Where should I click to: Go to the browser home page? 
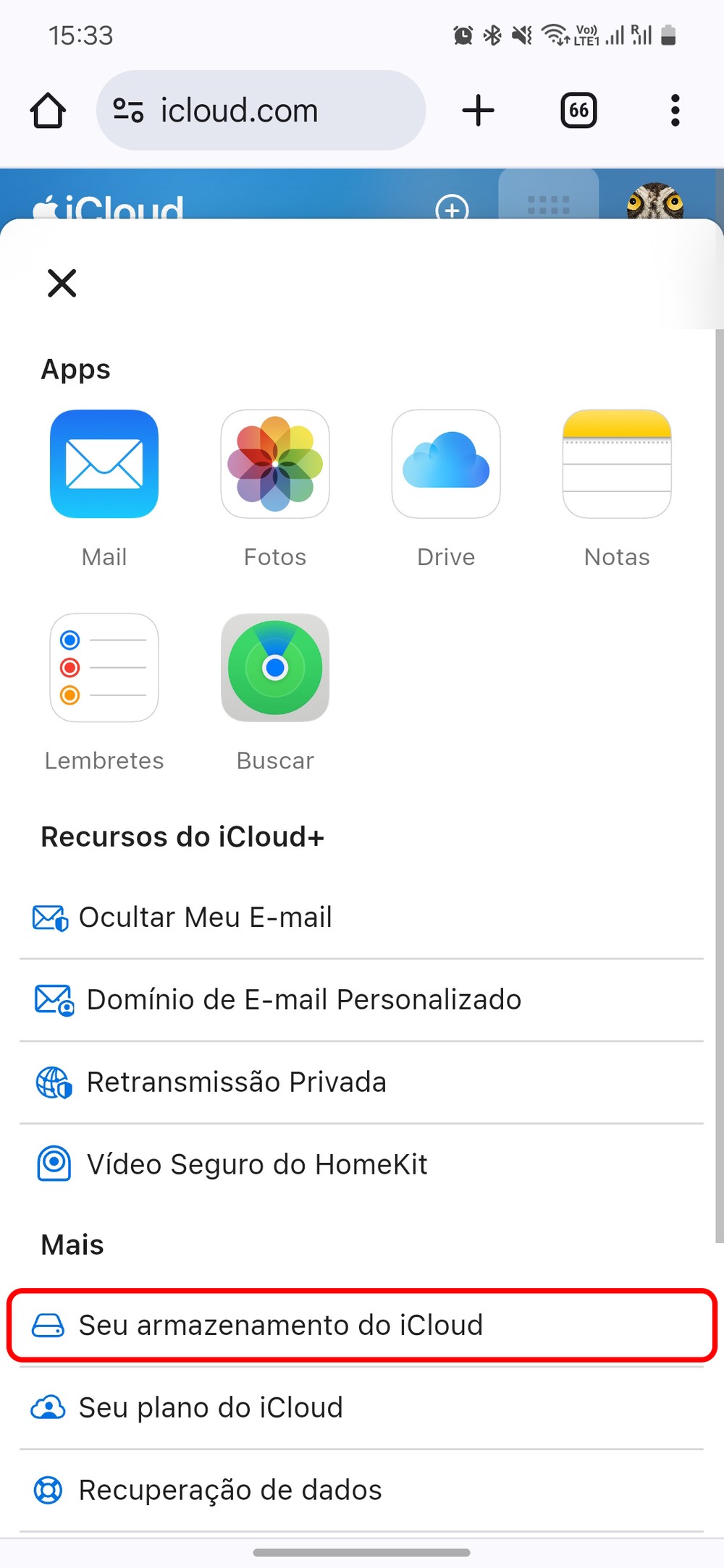(49, 111)
